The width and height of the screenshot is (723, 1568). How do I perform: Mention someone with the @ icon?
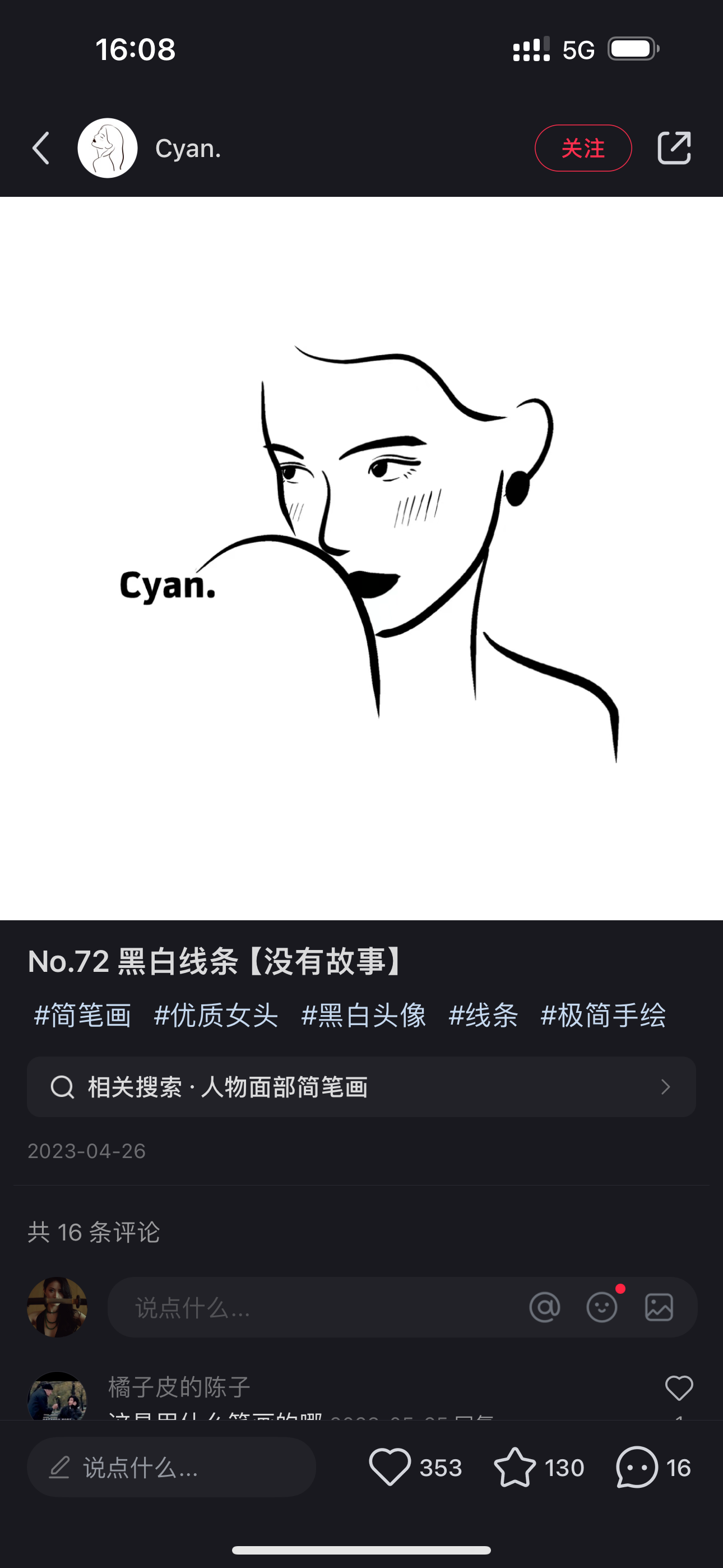click(x=545, y=1307)
